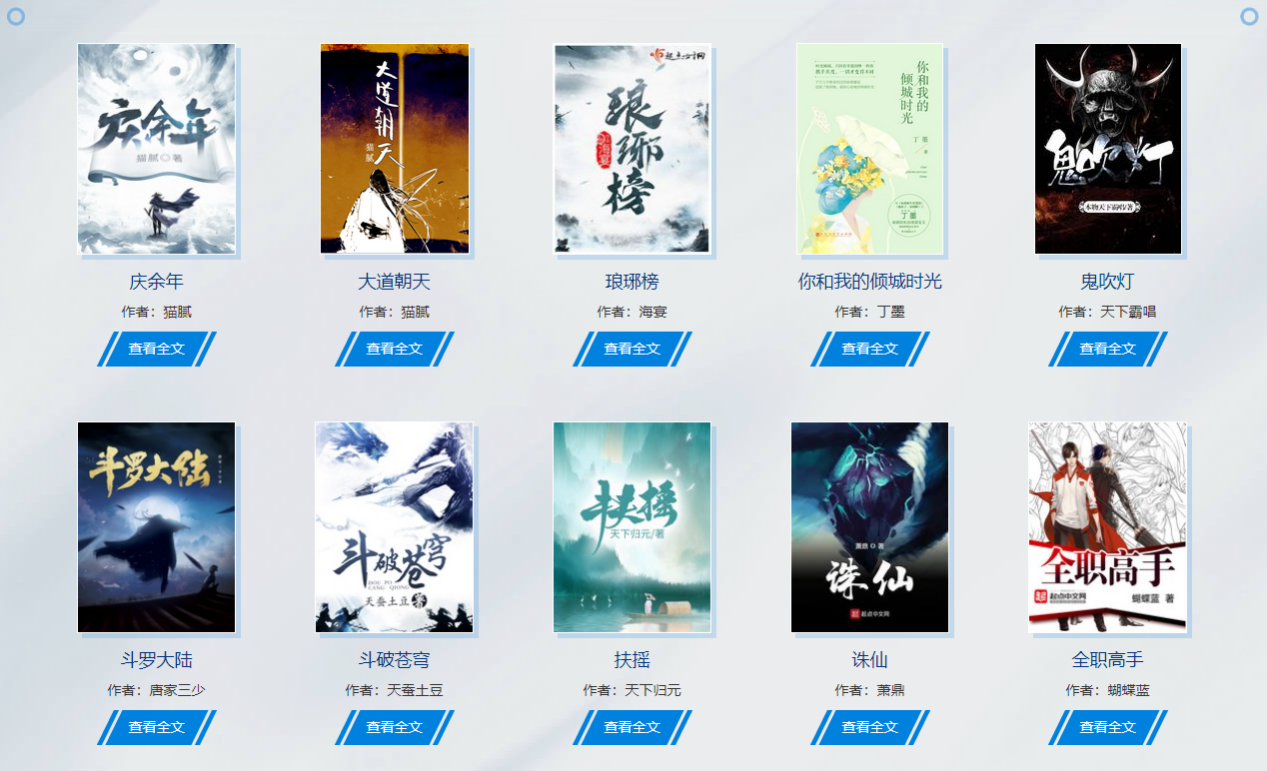Tap 查看全文 under 庆余年

(156, 349)
